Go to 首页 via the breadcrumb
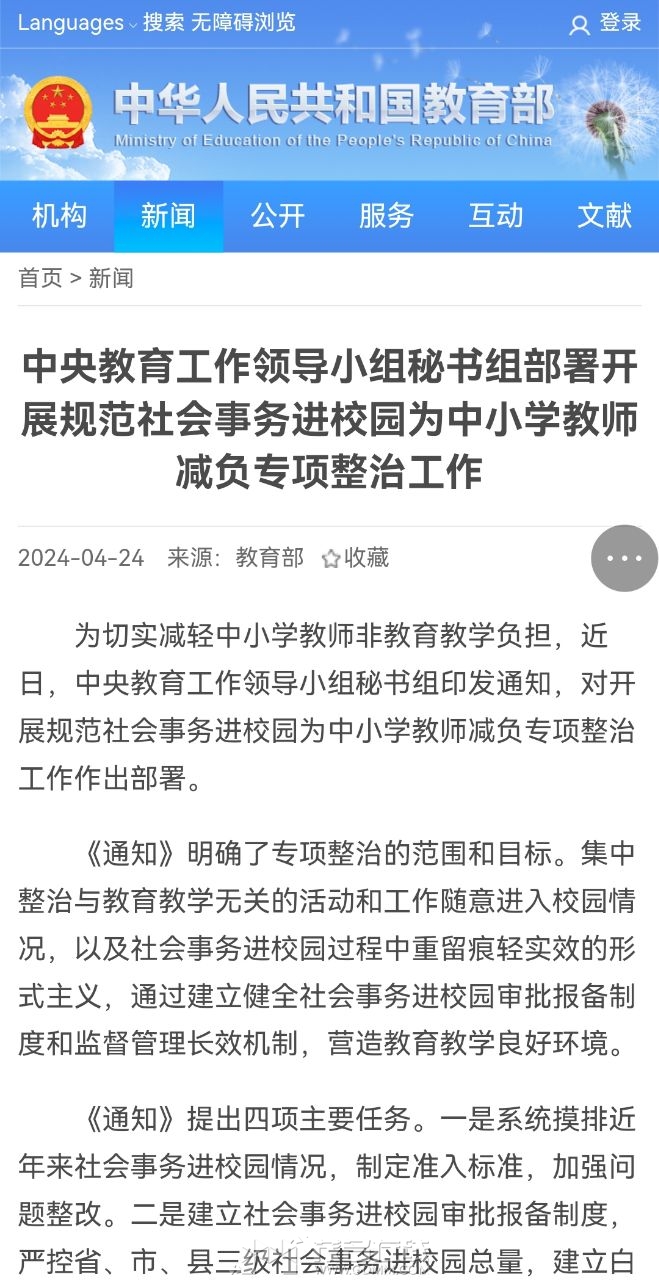This screenshot has height=1280, width=659. [x=40, y=278]
